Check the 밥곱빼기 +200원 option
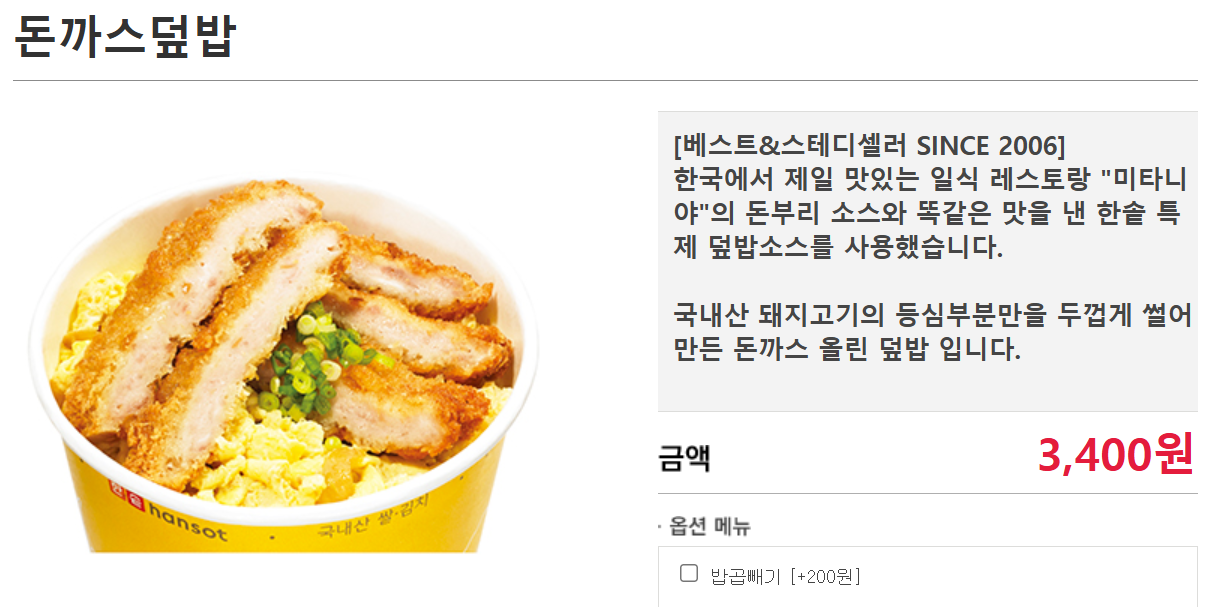Viewport: 1212px width, 607px height. click(688, 574)
